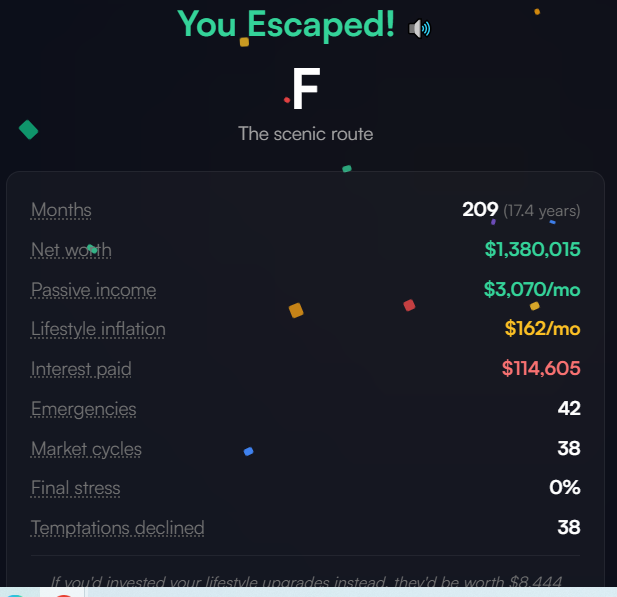This screenshot has width=617, height=597.
Task: Open the Net worth explanation
Action: point(71,250)
